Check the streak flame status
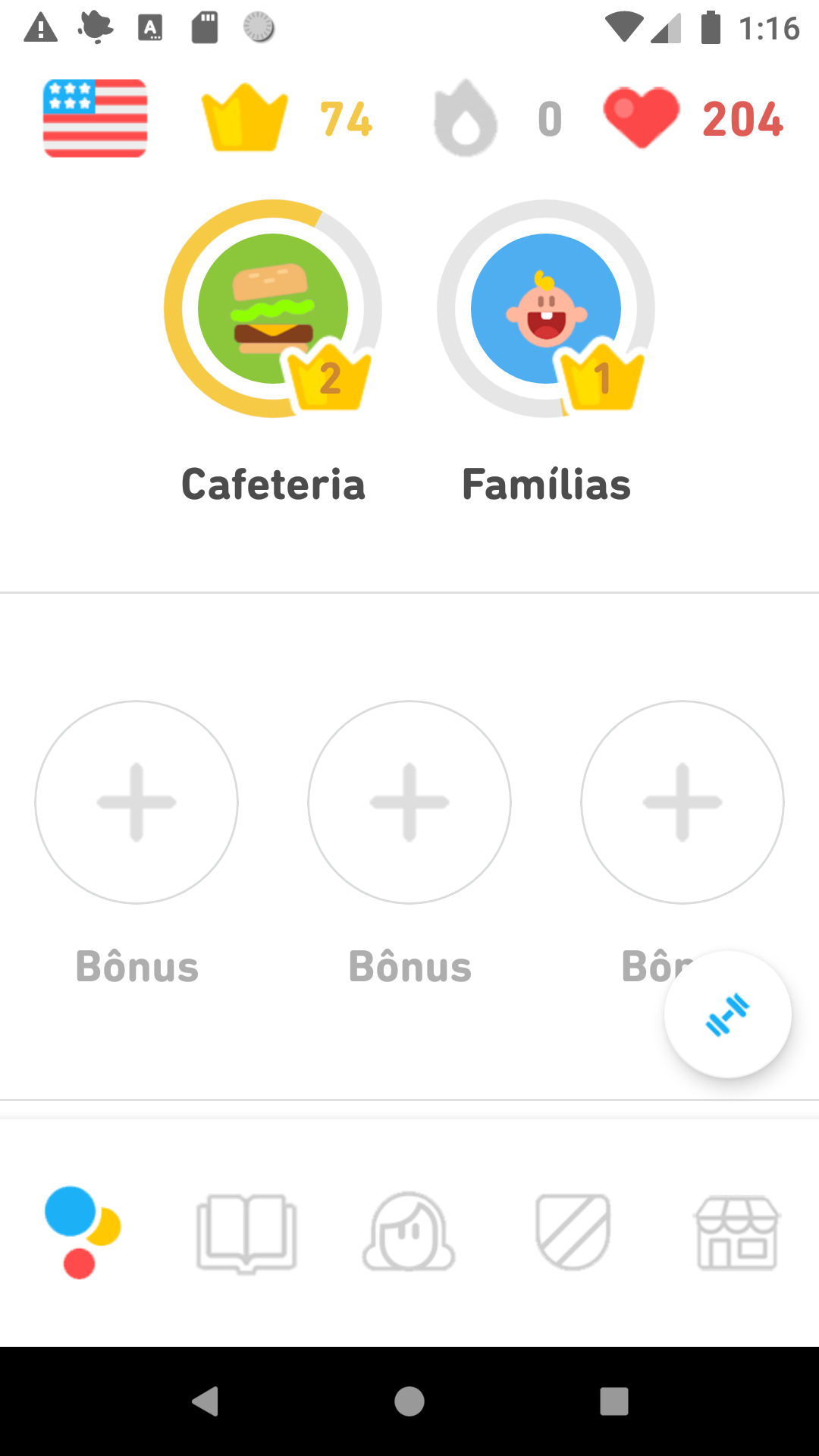 point(497,118)
